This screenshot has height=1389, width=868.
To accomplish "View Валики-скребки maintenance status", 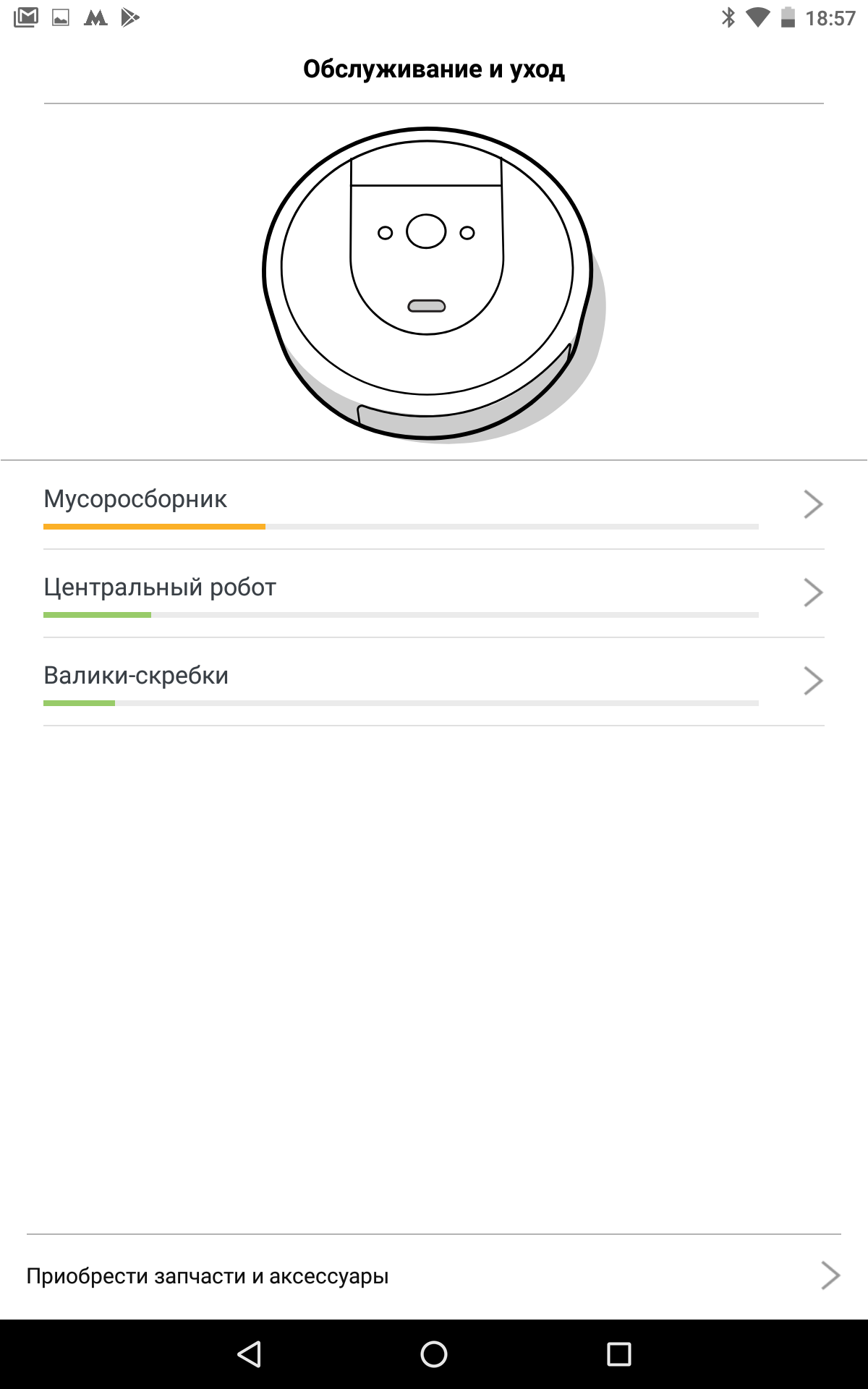I will [433, 681].
